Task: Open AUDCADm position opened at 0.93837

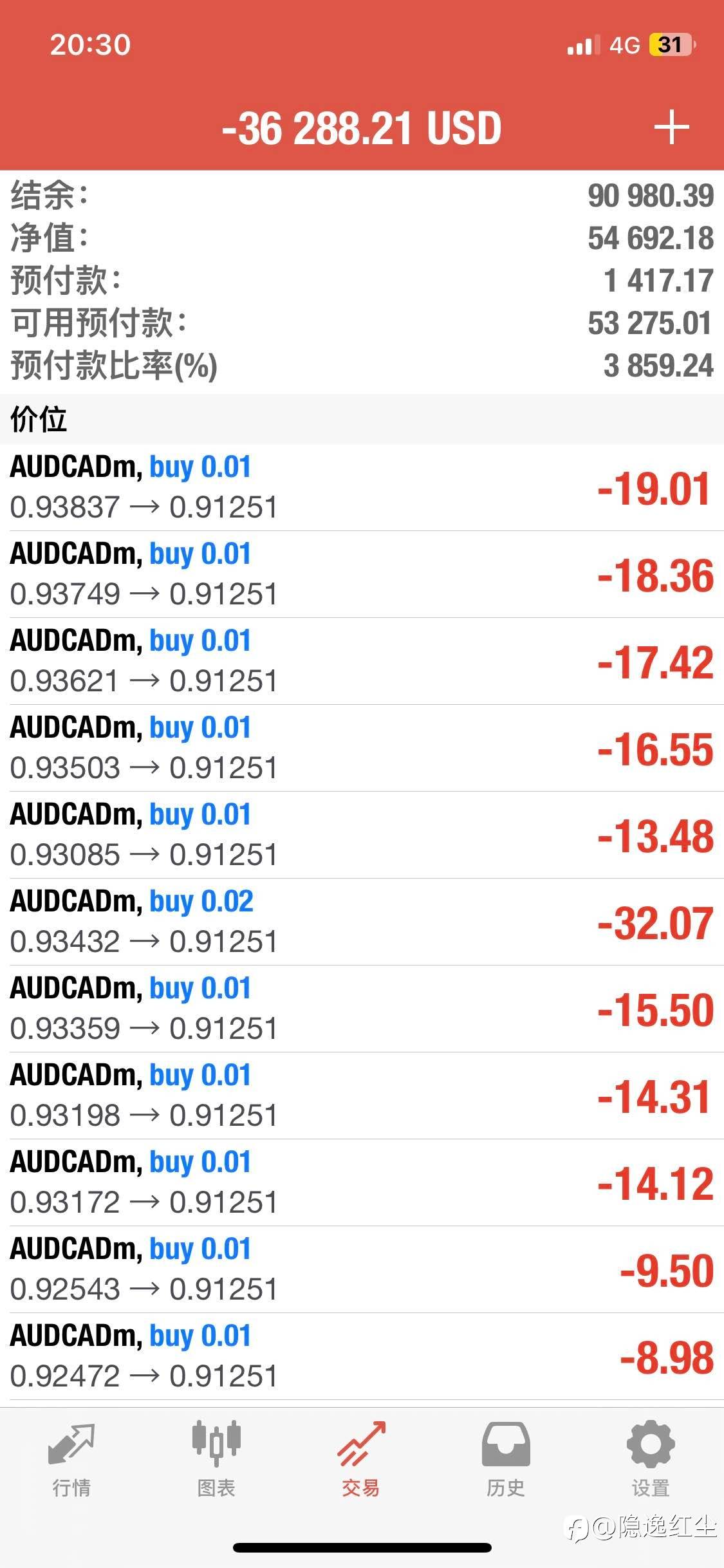Action: pyautogui.click(x=362, y=487)
